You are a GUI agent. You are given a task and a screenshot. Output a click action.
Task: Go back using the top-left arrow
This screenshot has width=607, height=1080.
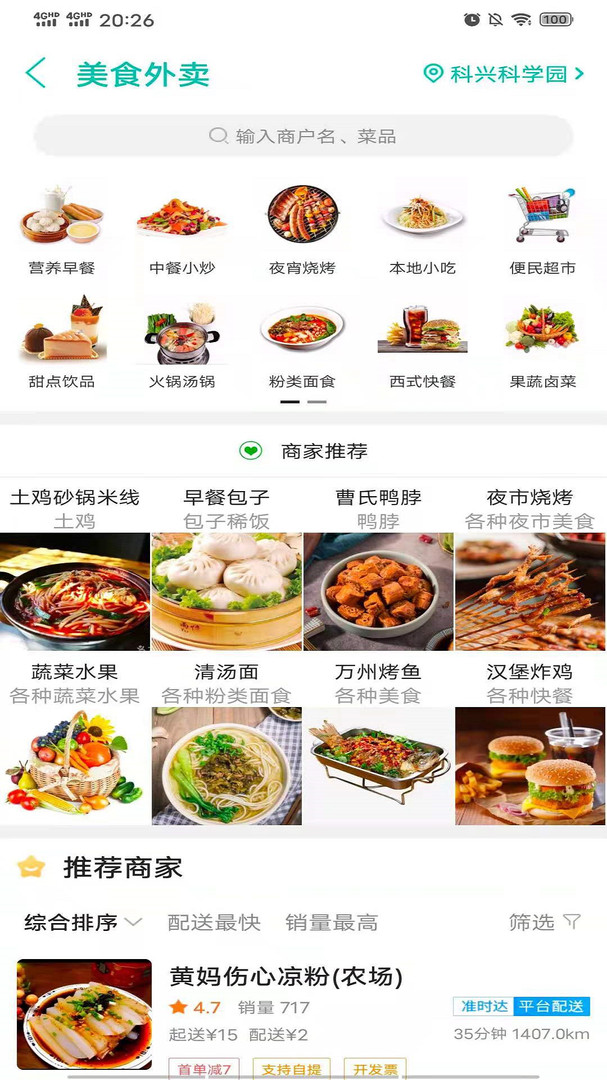(x=36, y=74)
